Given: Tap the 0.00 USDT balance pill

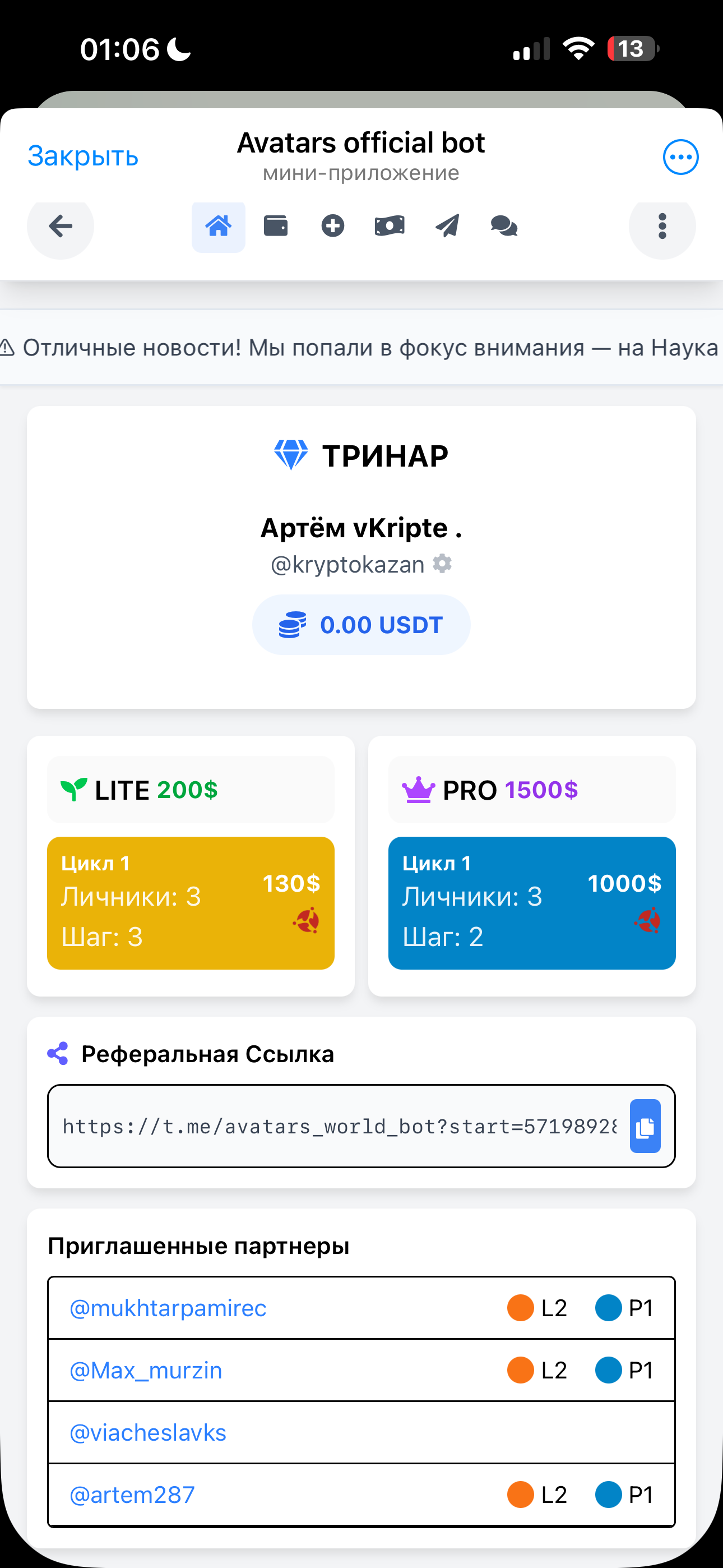Looking at the screenshot, I should (361, 625).
